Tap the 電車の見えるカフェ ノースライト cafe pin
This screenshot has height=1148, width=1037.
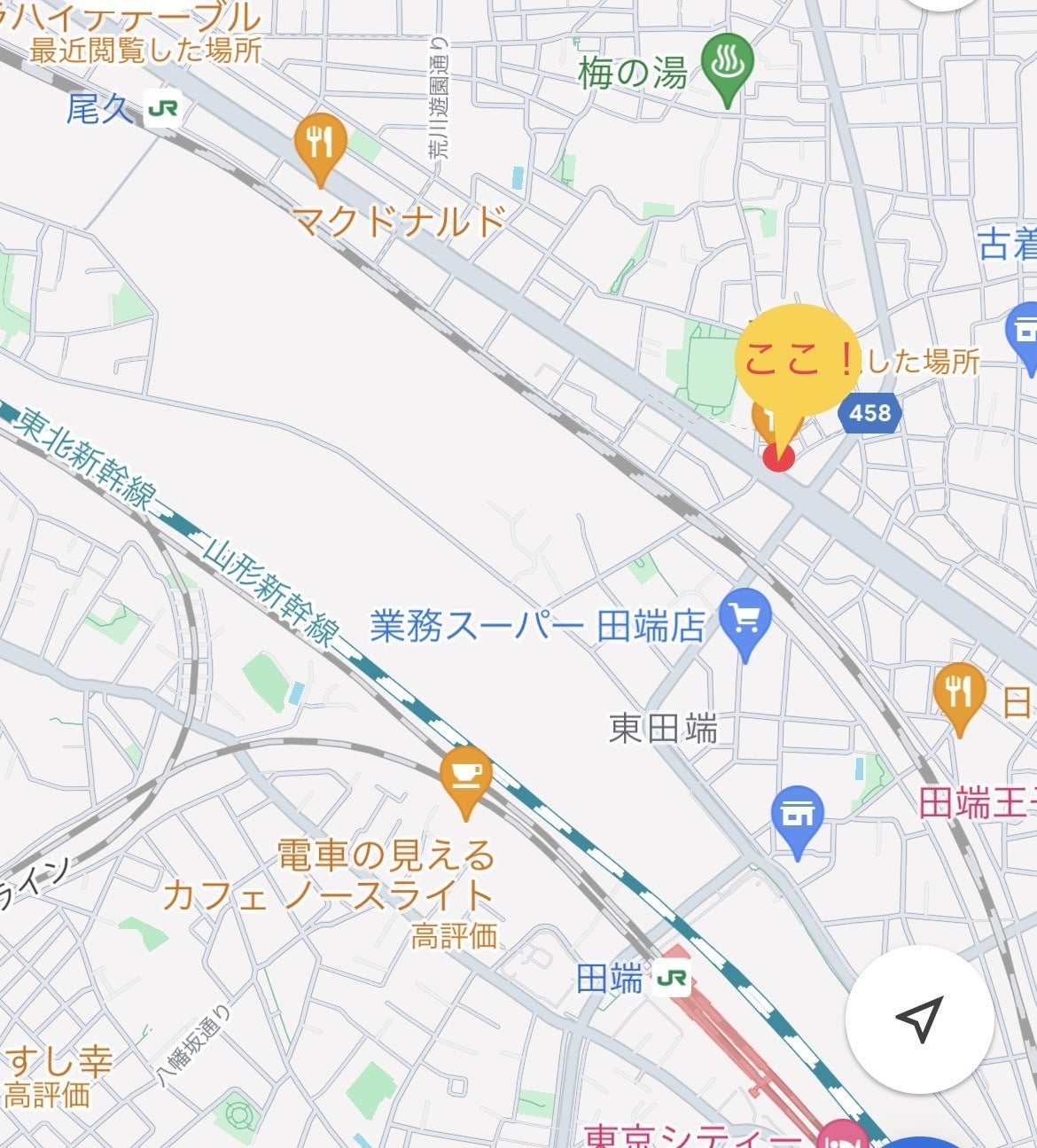pyautogui.click(x=466, y=777)
